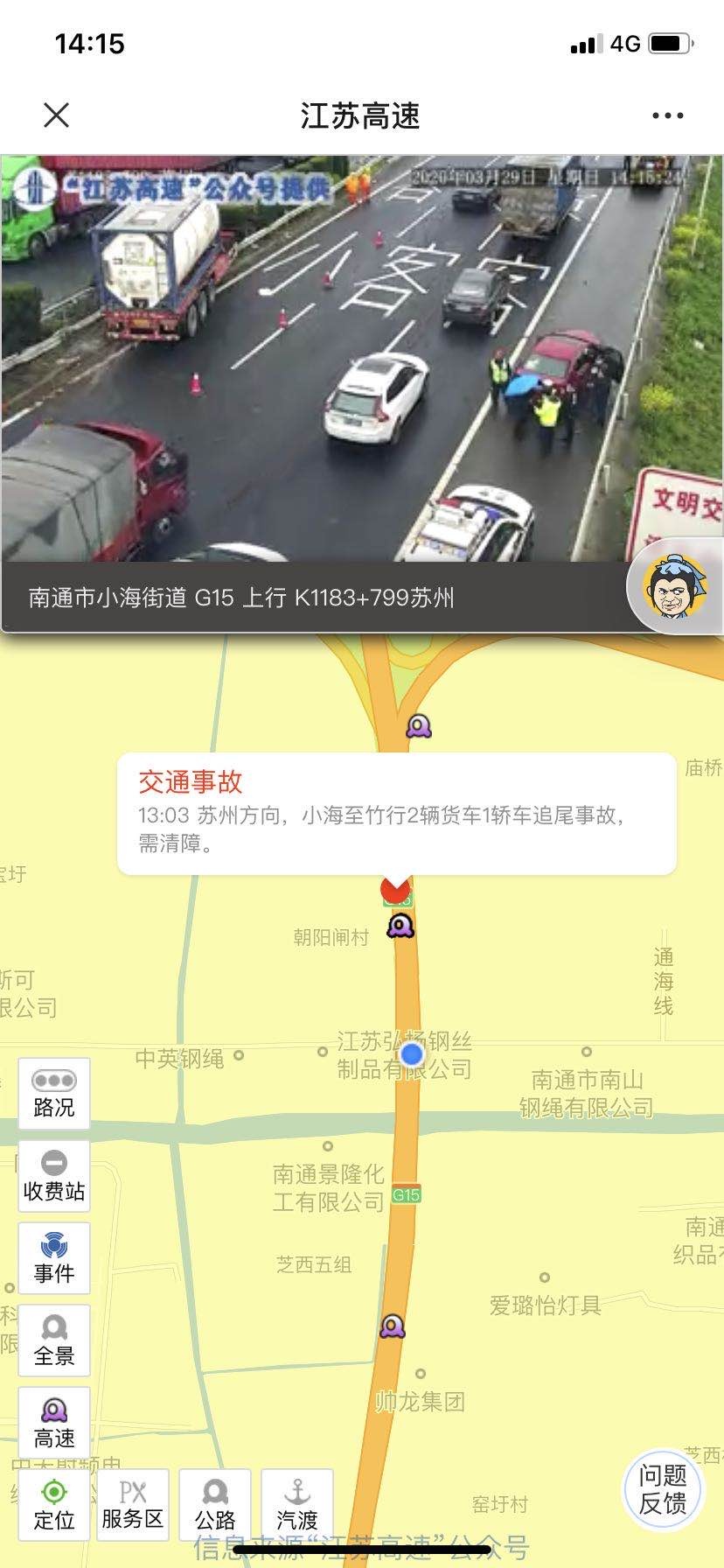Open the three-dot overflow menu

(667, 115)
